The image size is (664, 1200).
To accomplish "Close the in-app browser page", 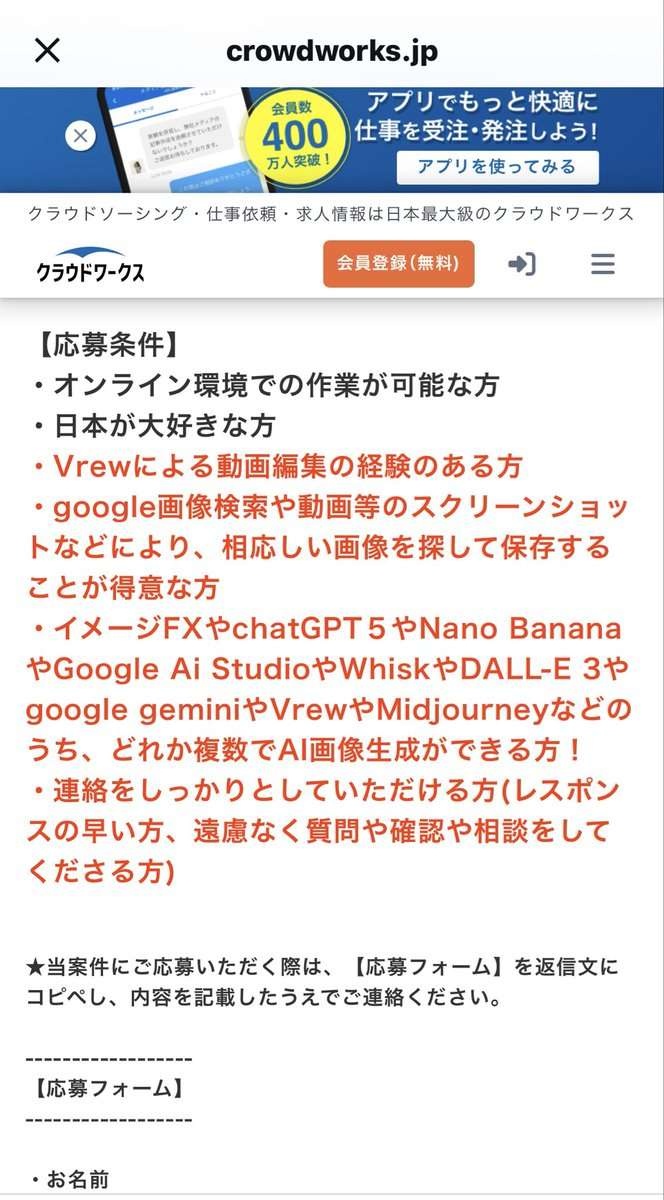I will coord(47,50).
